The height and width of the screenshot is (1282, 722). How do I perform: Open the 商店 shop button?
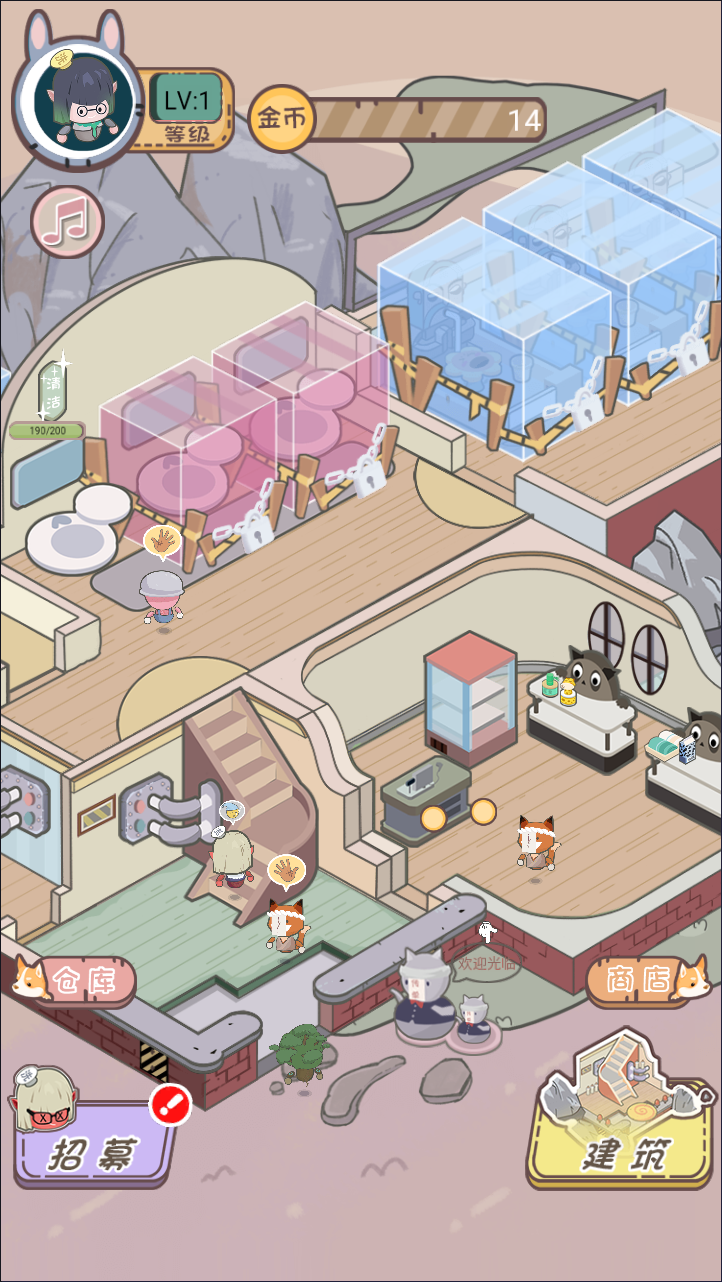645,980
